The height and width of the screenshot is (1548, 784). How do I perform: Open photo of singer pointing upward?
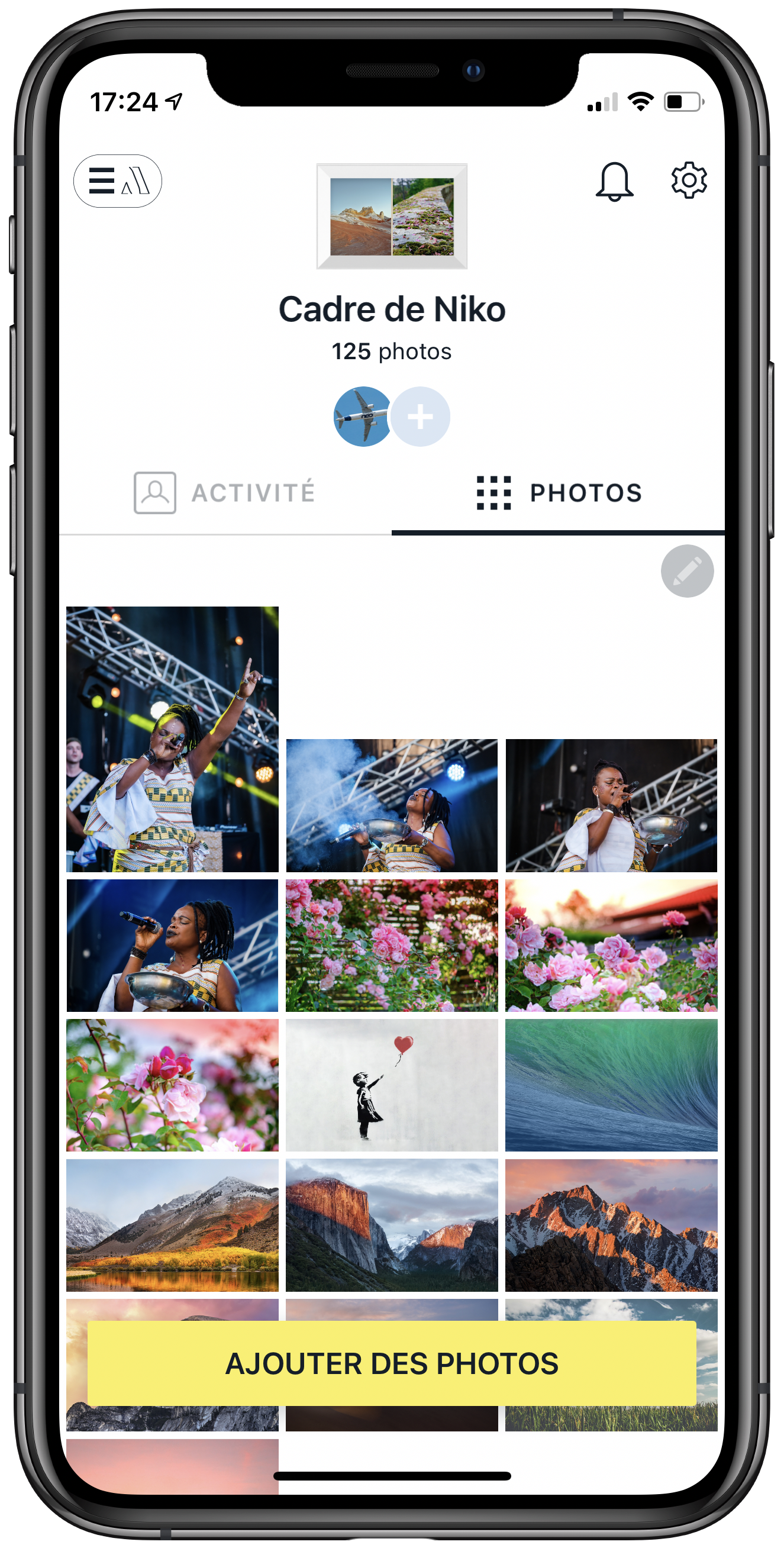coord(172,739)
